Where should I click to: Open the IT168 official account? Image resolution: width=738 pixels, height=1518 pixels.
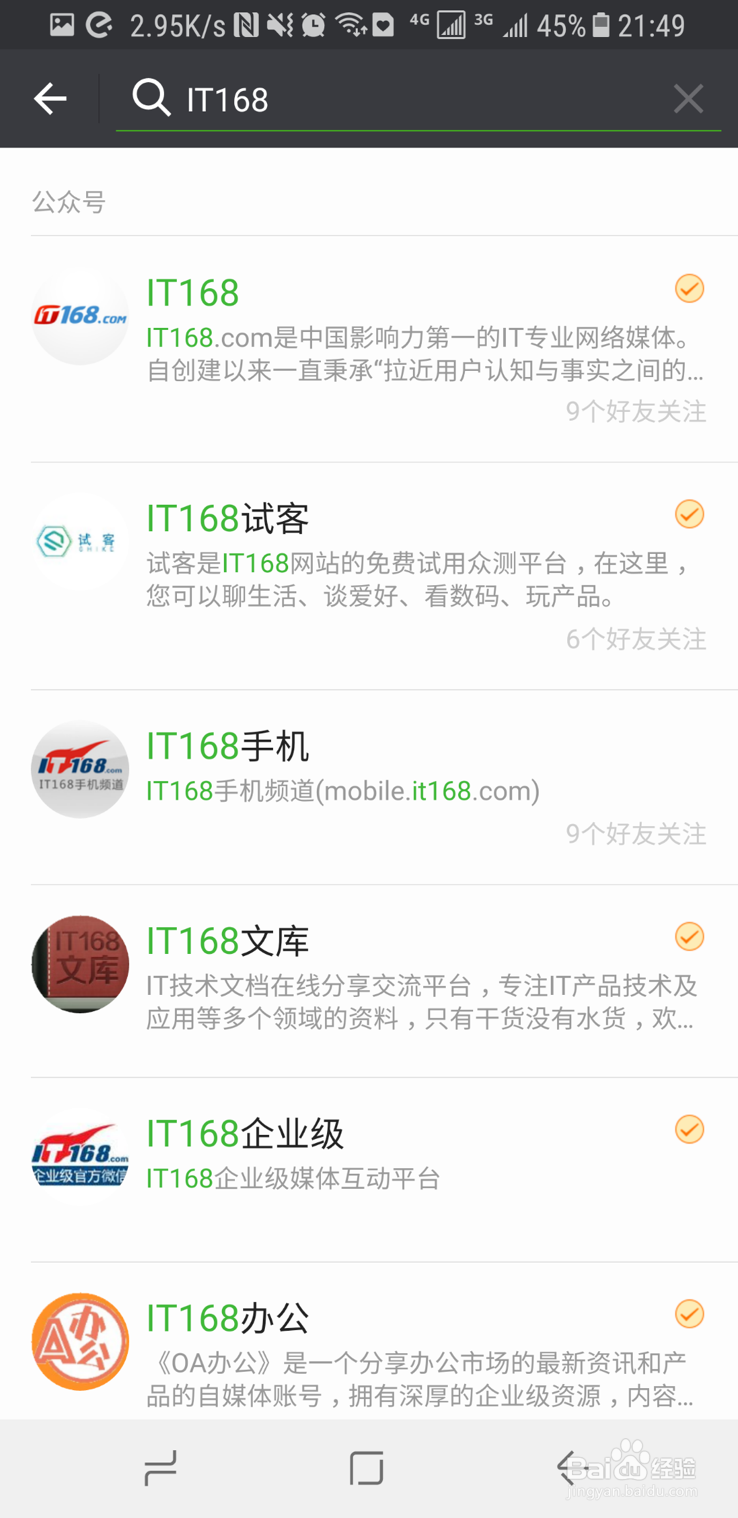tap(369, 350)
